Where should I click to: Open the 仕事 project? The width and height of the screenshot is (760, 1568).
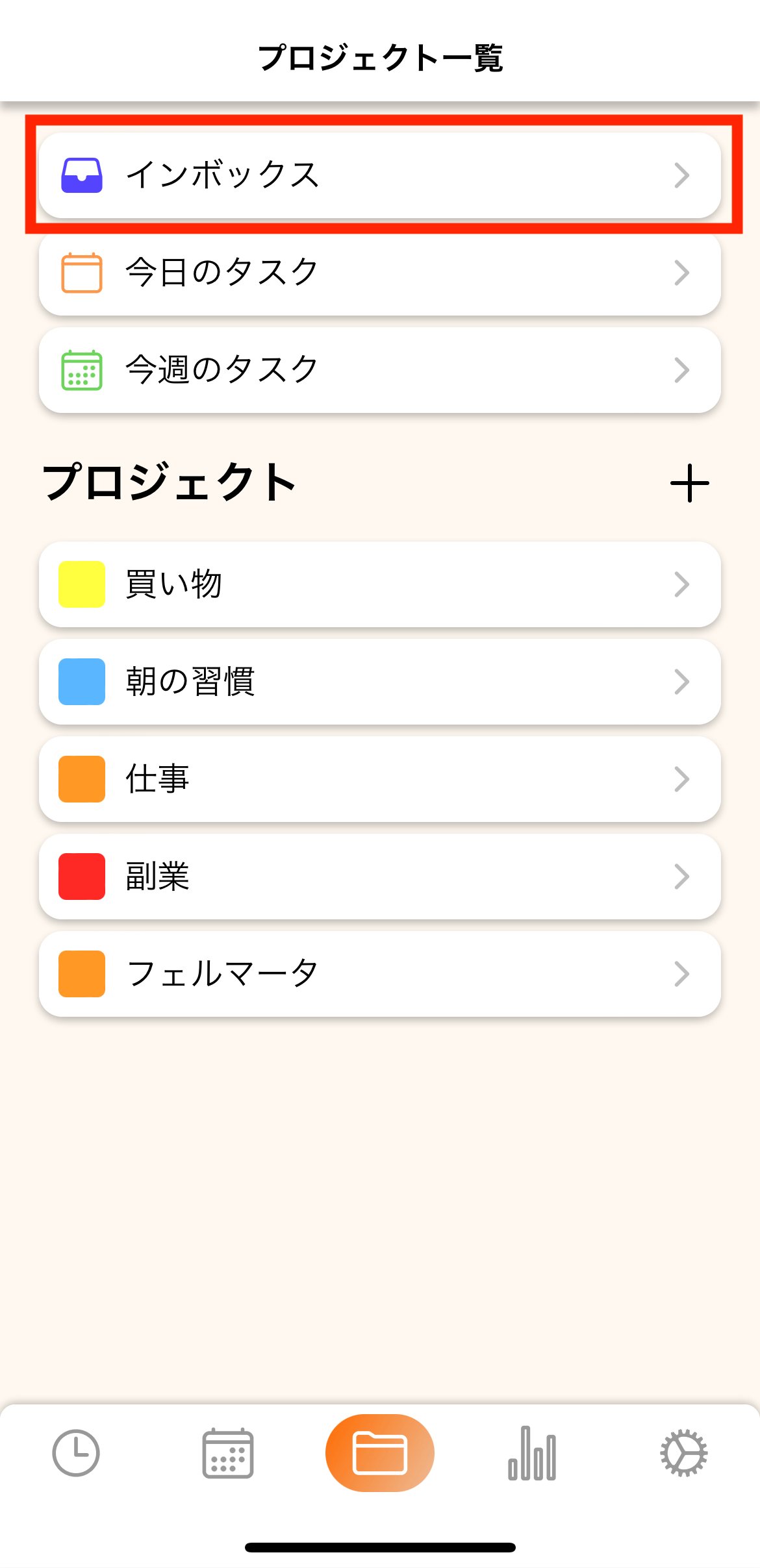pyautogui.click(x=380, y=779)
